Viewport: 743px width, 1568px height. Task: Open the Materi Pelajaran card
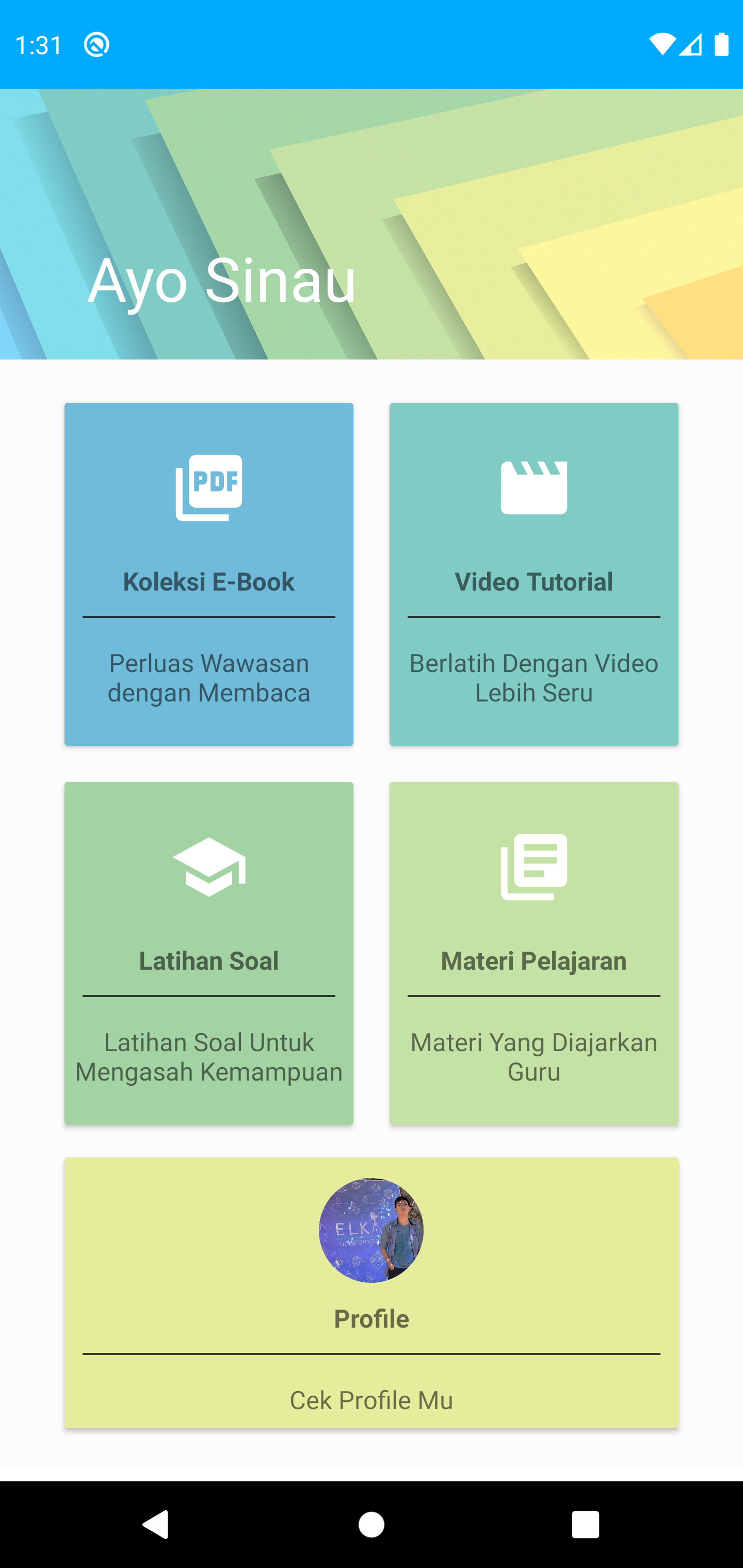pyautogui.click(x=534, y=953)
